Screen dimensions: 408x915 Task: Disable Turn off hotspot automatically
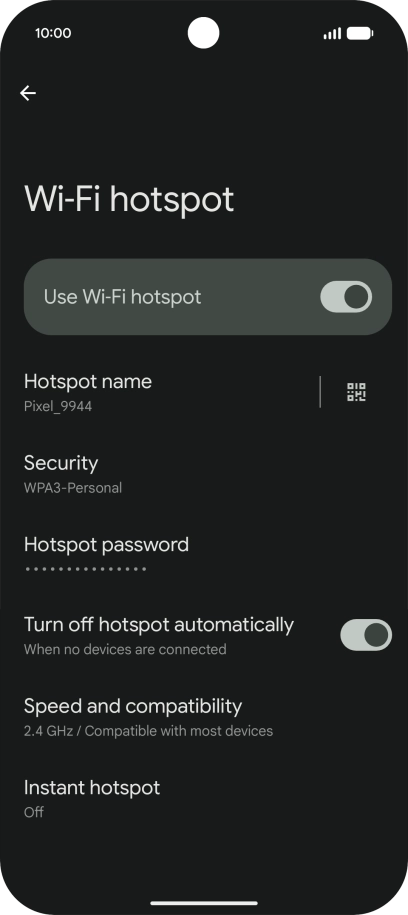366,635
